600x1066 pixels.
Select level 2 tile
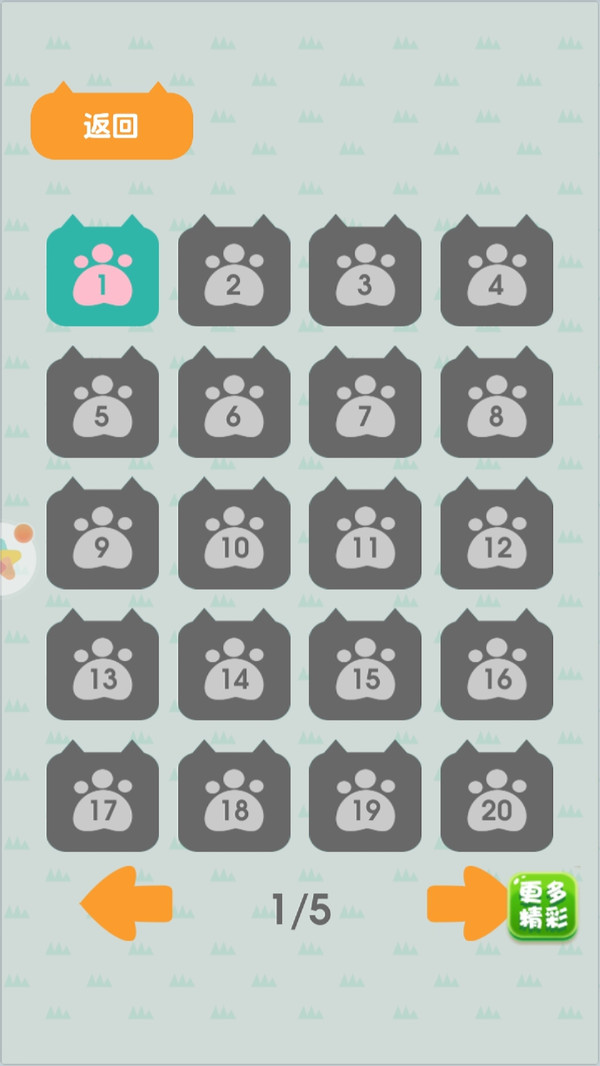click(234, 276)
